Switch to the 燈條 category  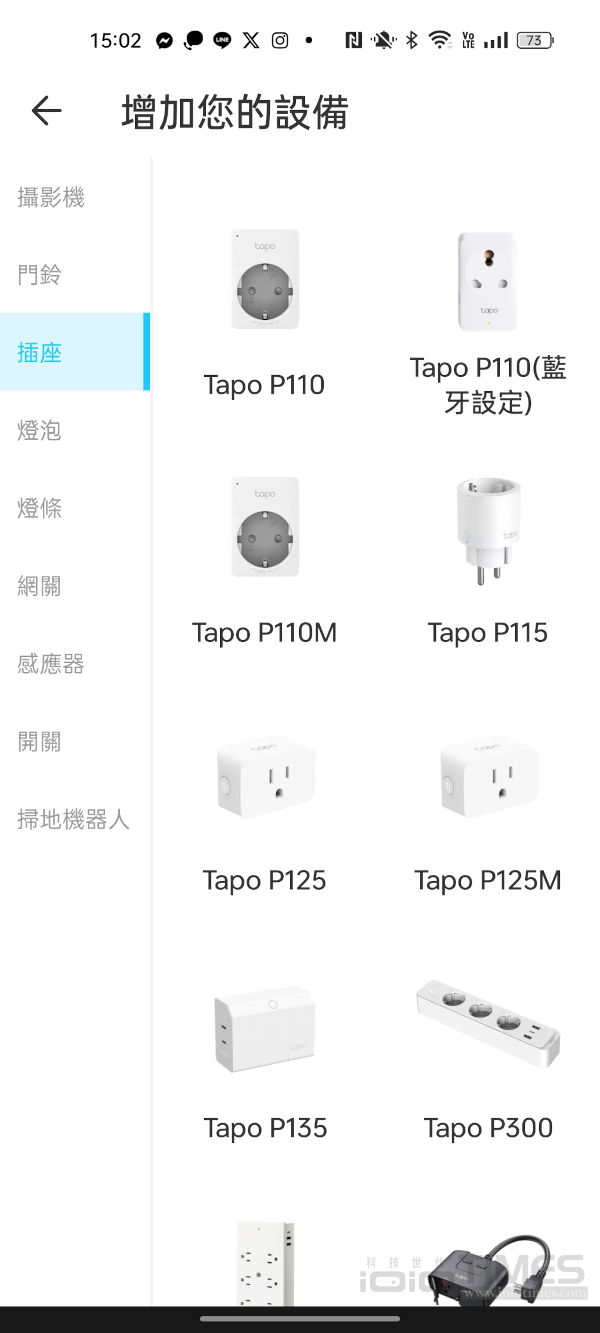(x=40, y=508)
